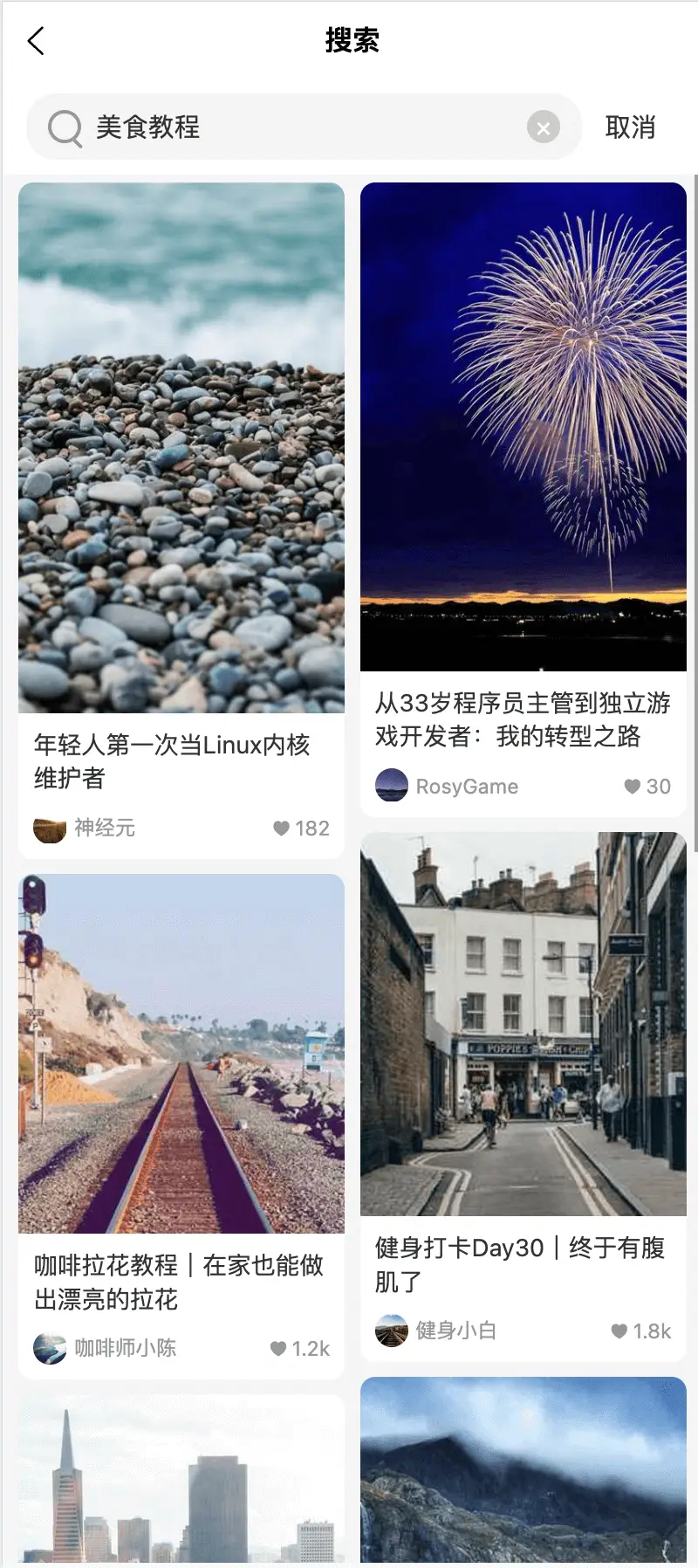Like the post by 健身小白
The width and height of the screenshot is (698, 1568).
[x=619, y=1331]
